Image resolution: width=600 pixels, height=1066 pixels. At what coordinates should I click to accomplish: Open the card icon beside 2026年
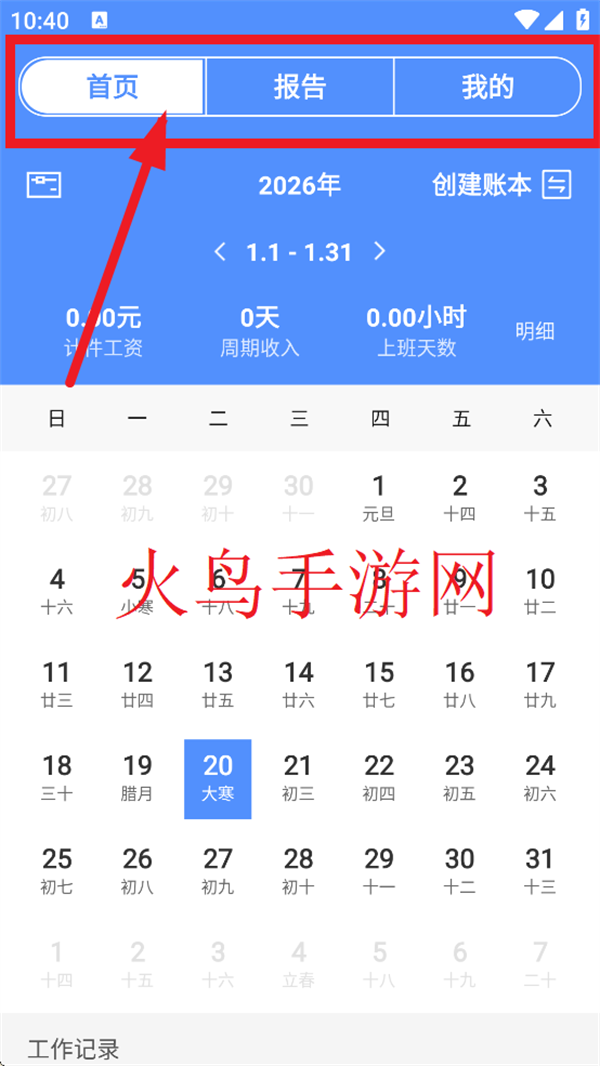click(44, 184)
